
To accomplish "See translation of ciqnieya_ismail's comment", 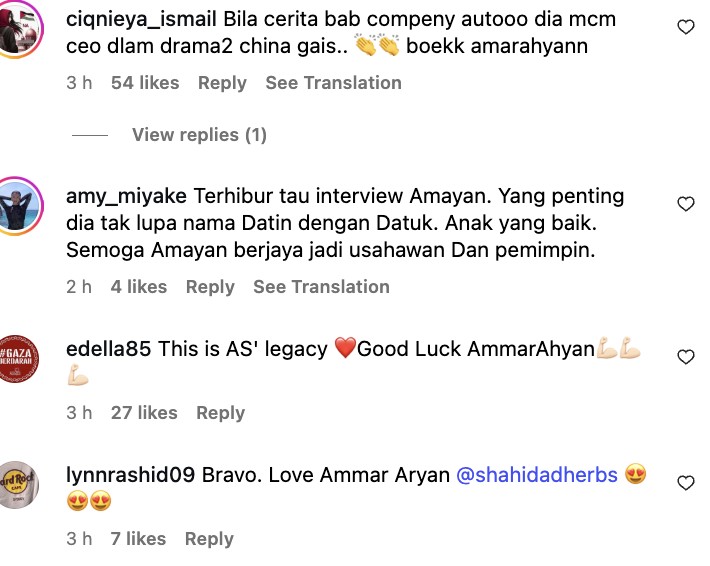I will tap(333, 83).
